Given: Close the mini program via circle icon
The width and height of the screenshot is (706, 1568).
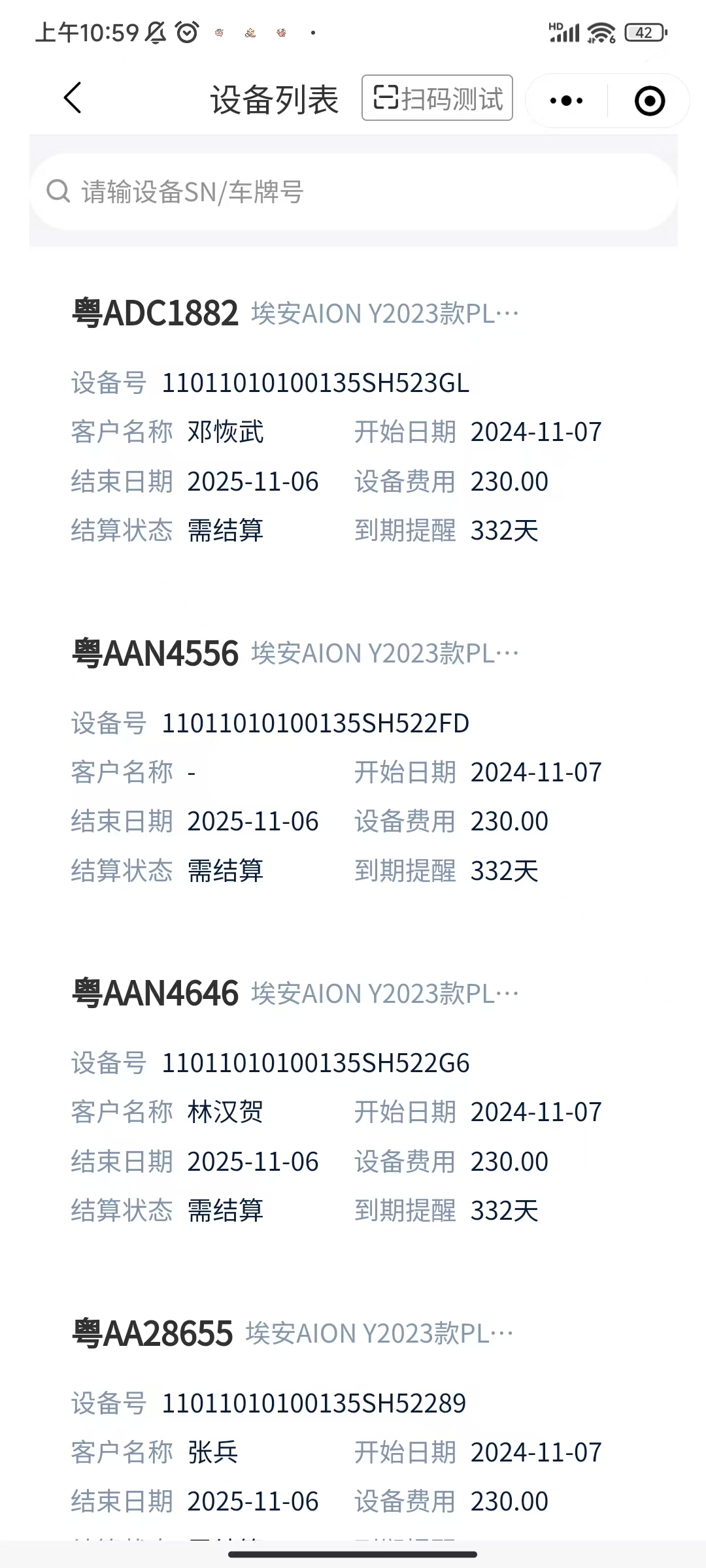Looking at the screenshot, I should 649,101.
